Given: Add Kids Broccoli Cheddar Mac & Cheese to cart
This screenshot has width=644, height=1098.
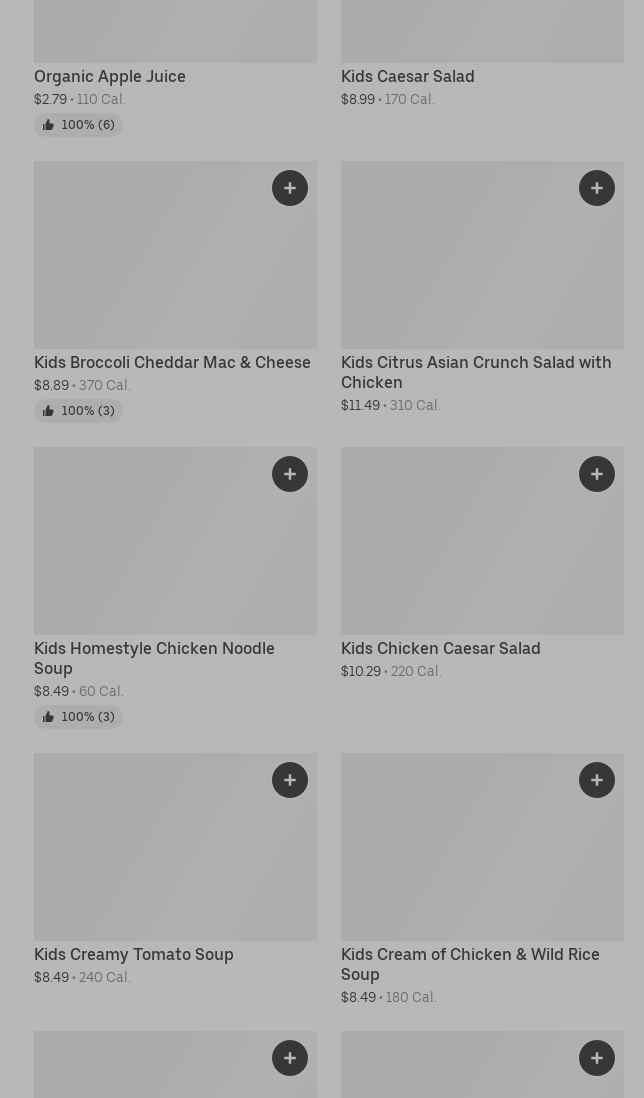Looking at the screenshot, I should 290,188.
